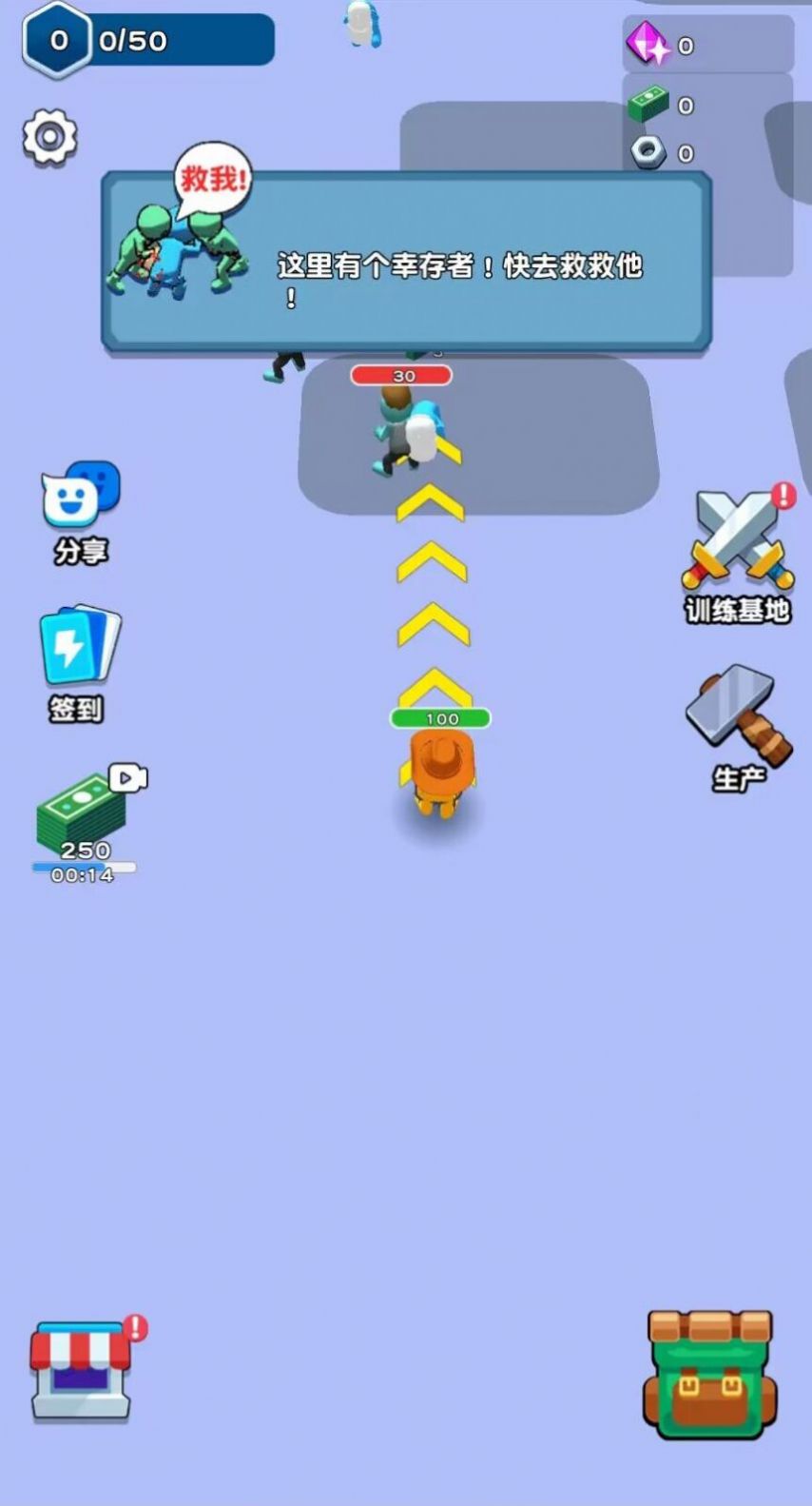The image size is (812, 1506).
Task: Open 训练基地 training base
Action: [x=738, y=554]
